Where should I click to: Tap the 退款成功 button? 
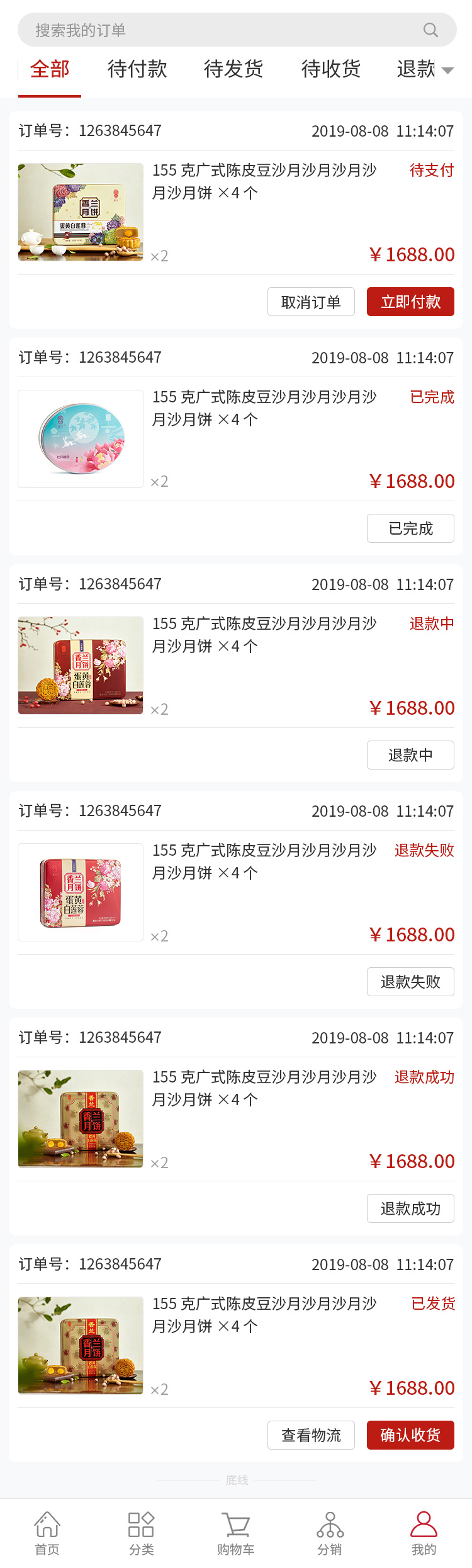click(x=410, y=1209)
